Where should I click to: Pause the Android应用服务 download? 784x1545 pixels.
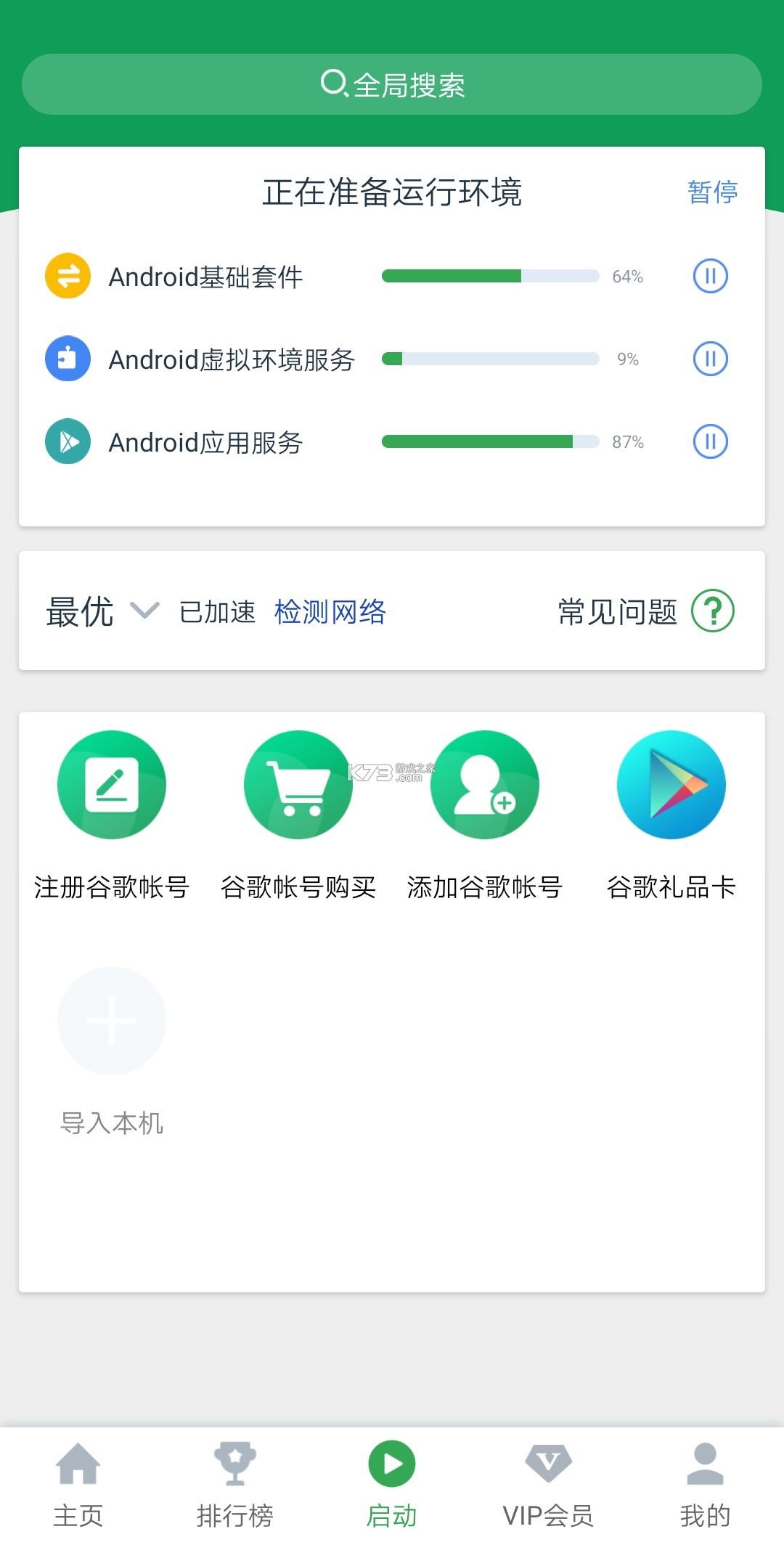click(x=710, y=441)
